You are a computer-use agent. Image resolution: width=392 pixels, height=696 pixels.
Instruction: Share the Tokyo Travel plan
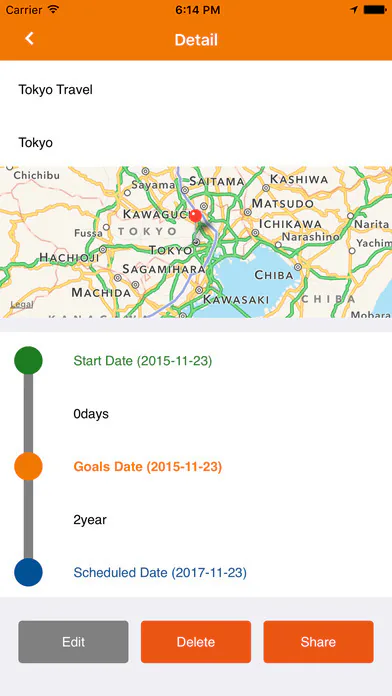[x=318, y=642]
